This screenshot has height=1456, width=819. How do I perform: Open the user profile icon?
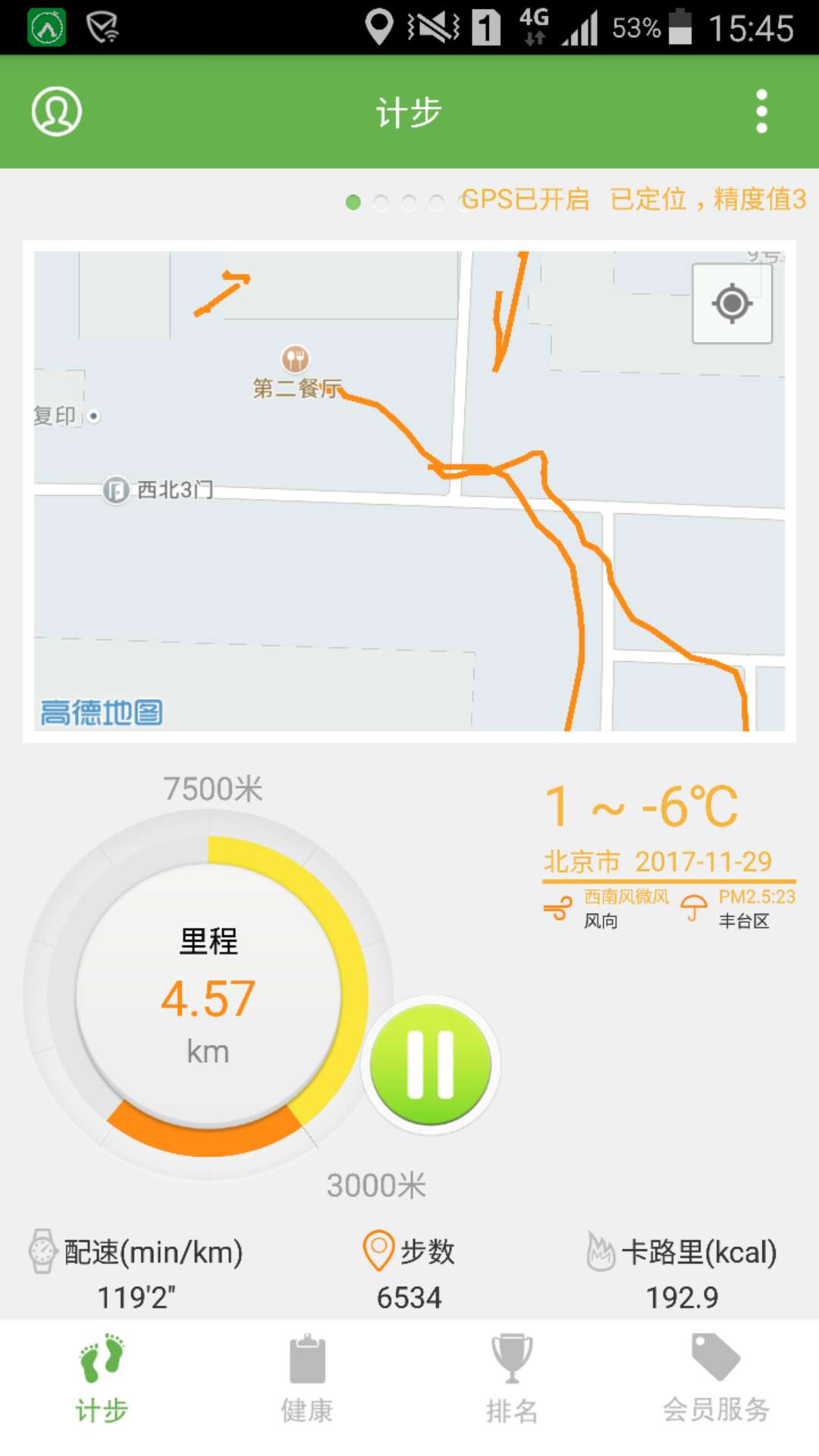56,111
